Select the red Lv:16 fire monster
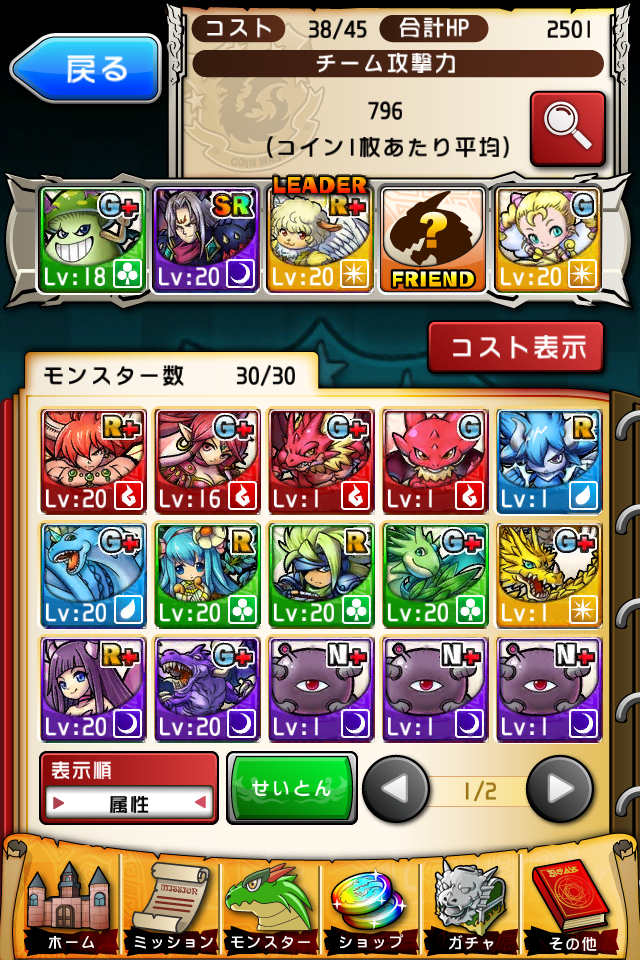Screen dimensions: 640x960 click(x=208, y=461)
